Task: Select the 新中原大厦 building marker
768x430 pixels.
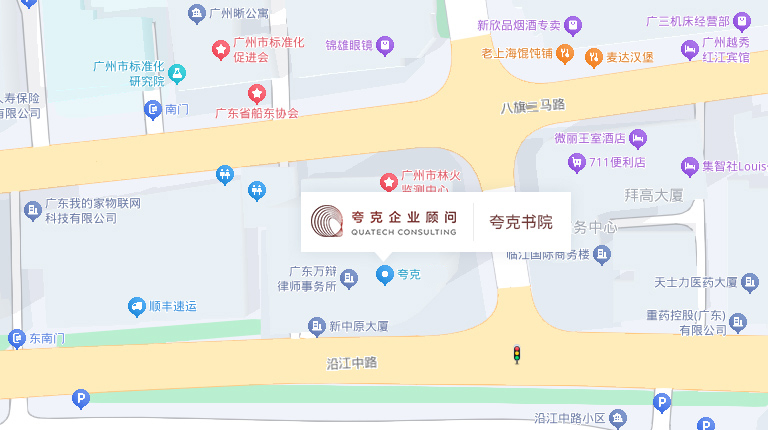Action: click(318, 326)
